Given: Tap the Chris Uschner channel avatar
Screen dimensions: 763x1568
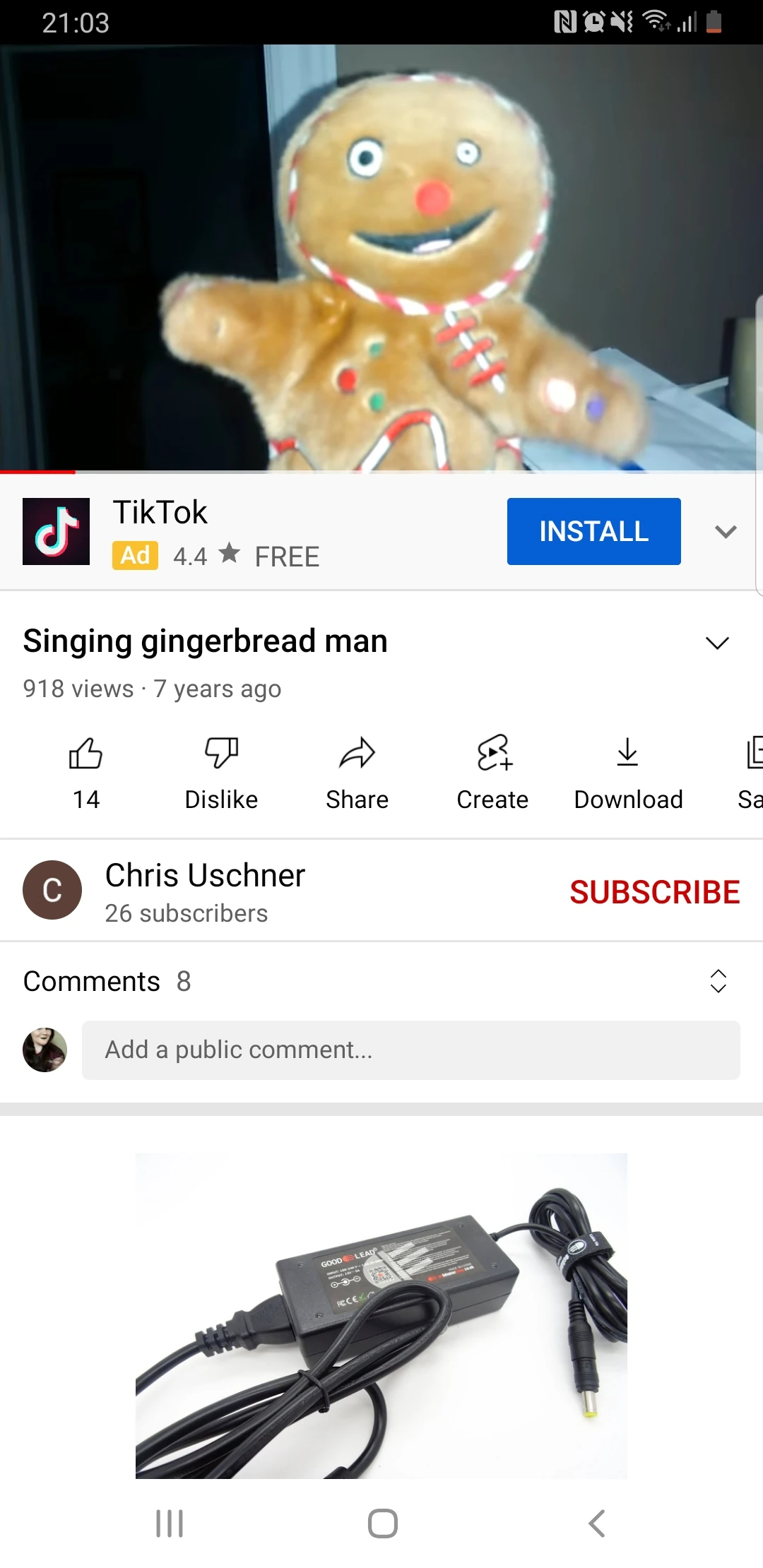Looking at the screenshot, I should point(52,890).
